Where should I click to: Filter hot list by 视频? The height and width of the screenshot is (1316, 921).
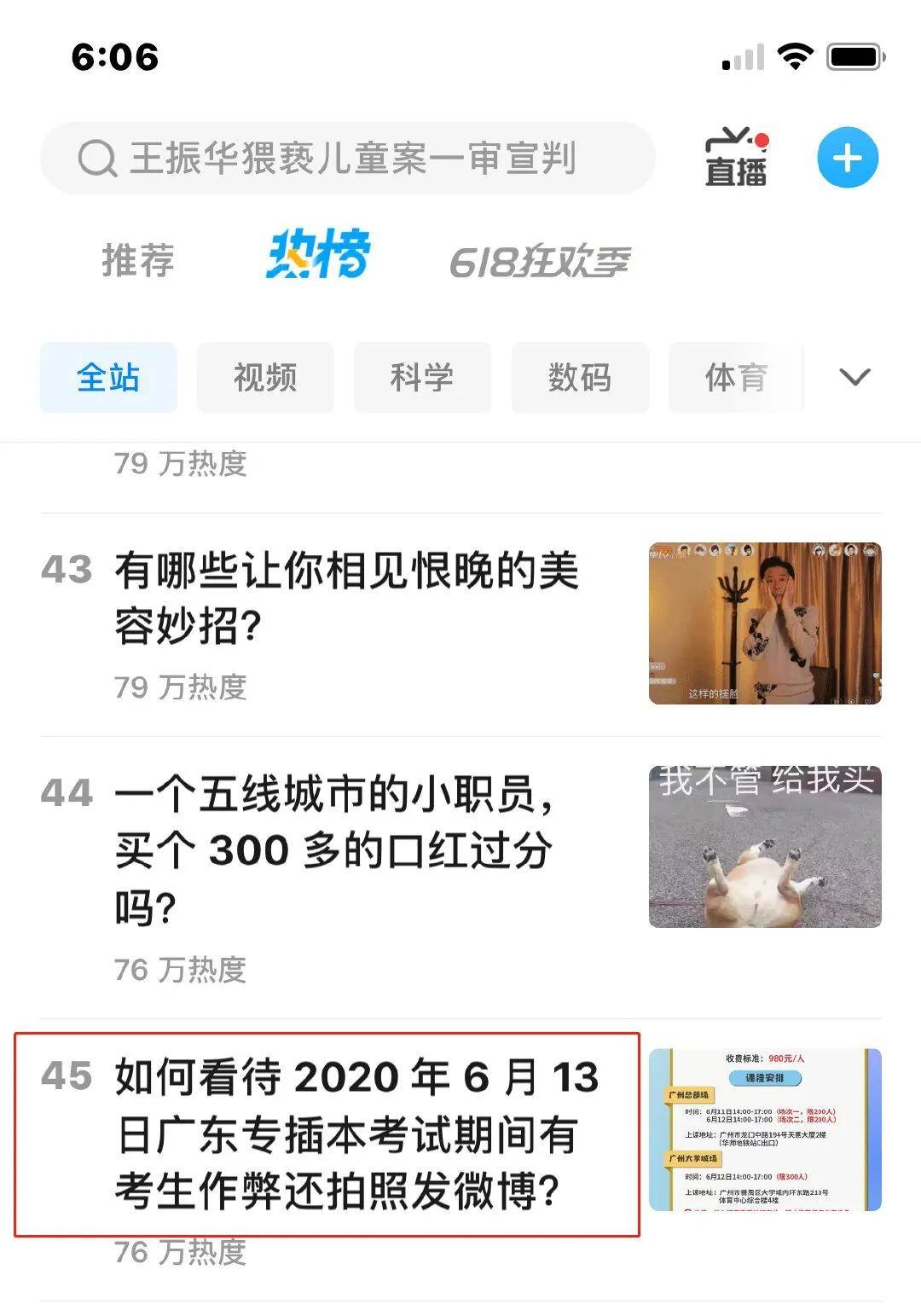(265, 378)
